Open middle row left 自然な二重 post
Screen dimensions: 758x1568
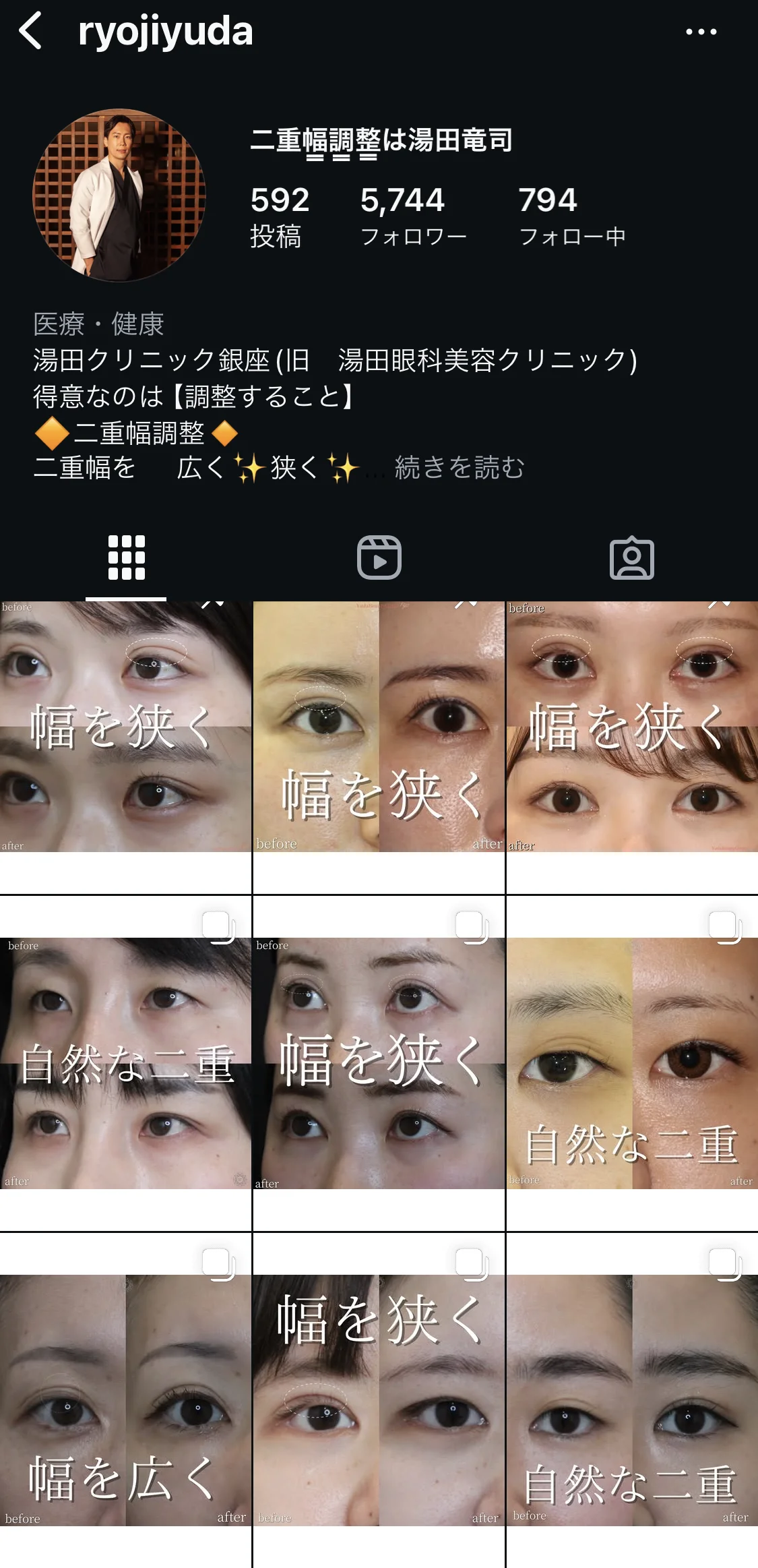125,1064
